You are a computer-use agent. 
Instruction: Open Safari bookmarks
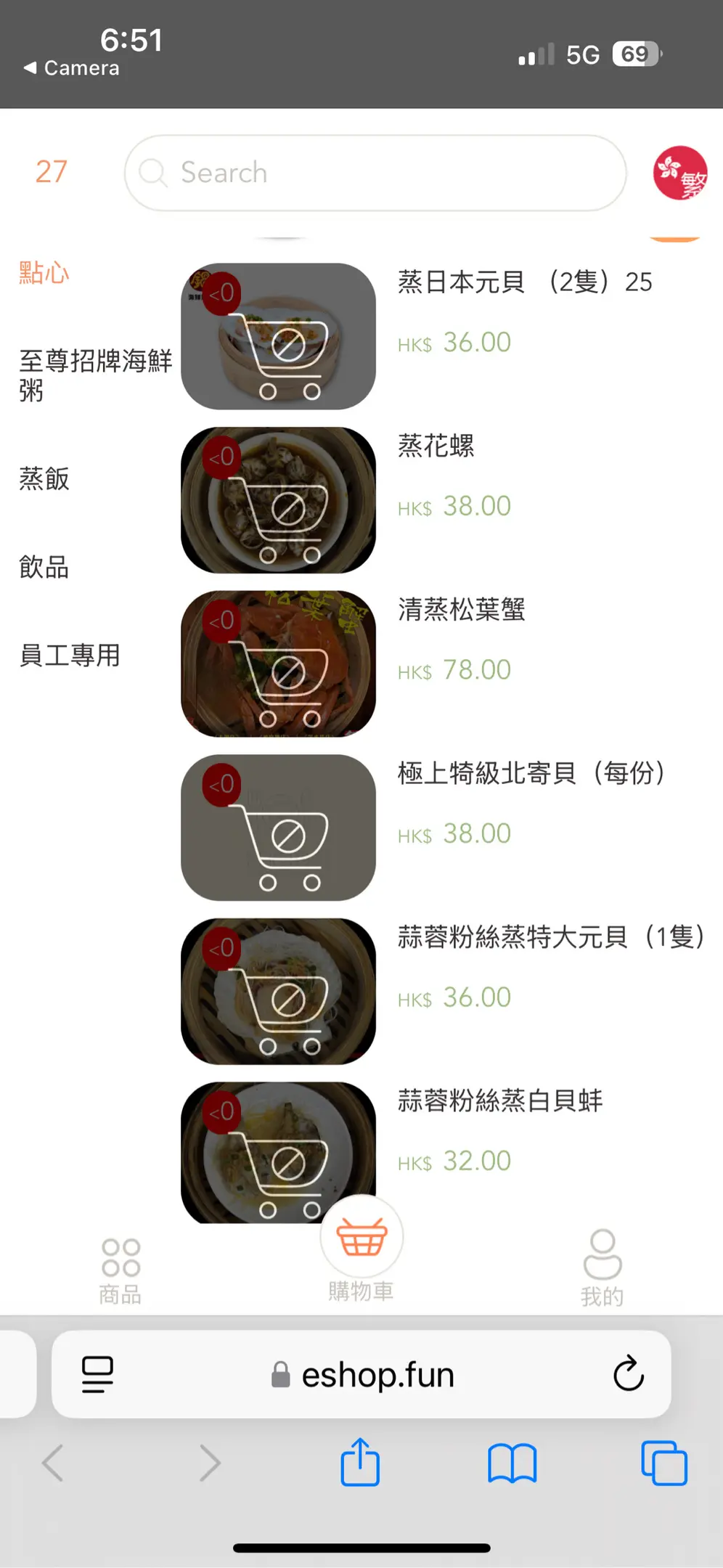[x=512, y=1462]
